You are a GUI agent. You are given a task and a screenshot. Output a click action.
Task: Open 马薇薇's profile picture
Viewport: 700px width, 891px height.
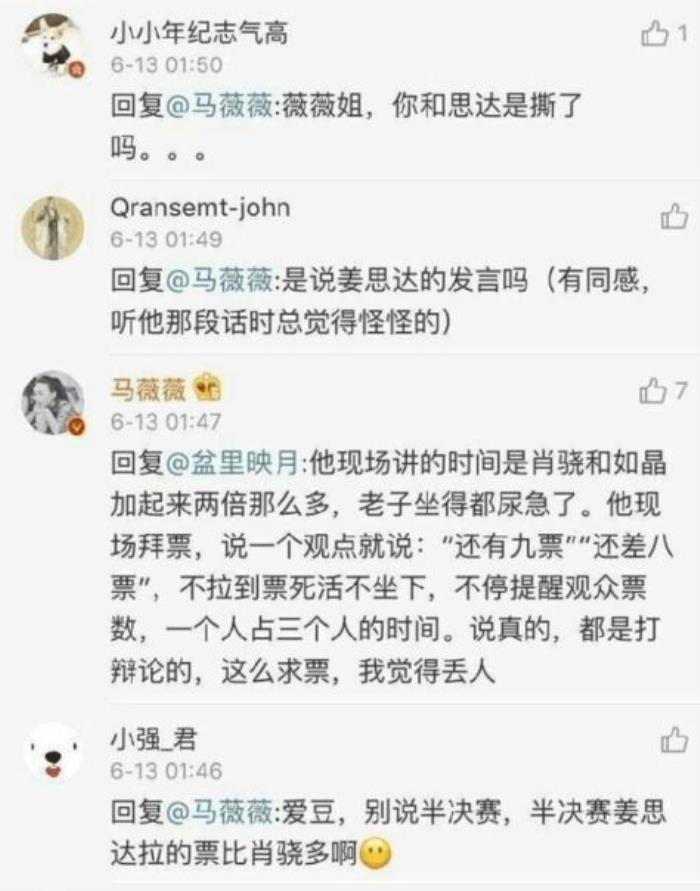[x=52, y=402]
